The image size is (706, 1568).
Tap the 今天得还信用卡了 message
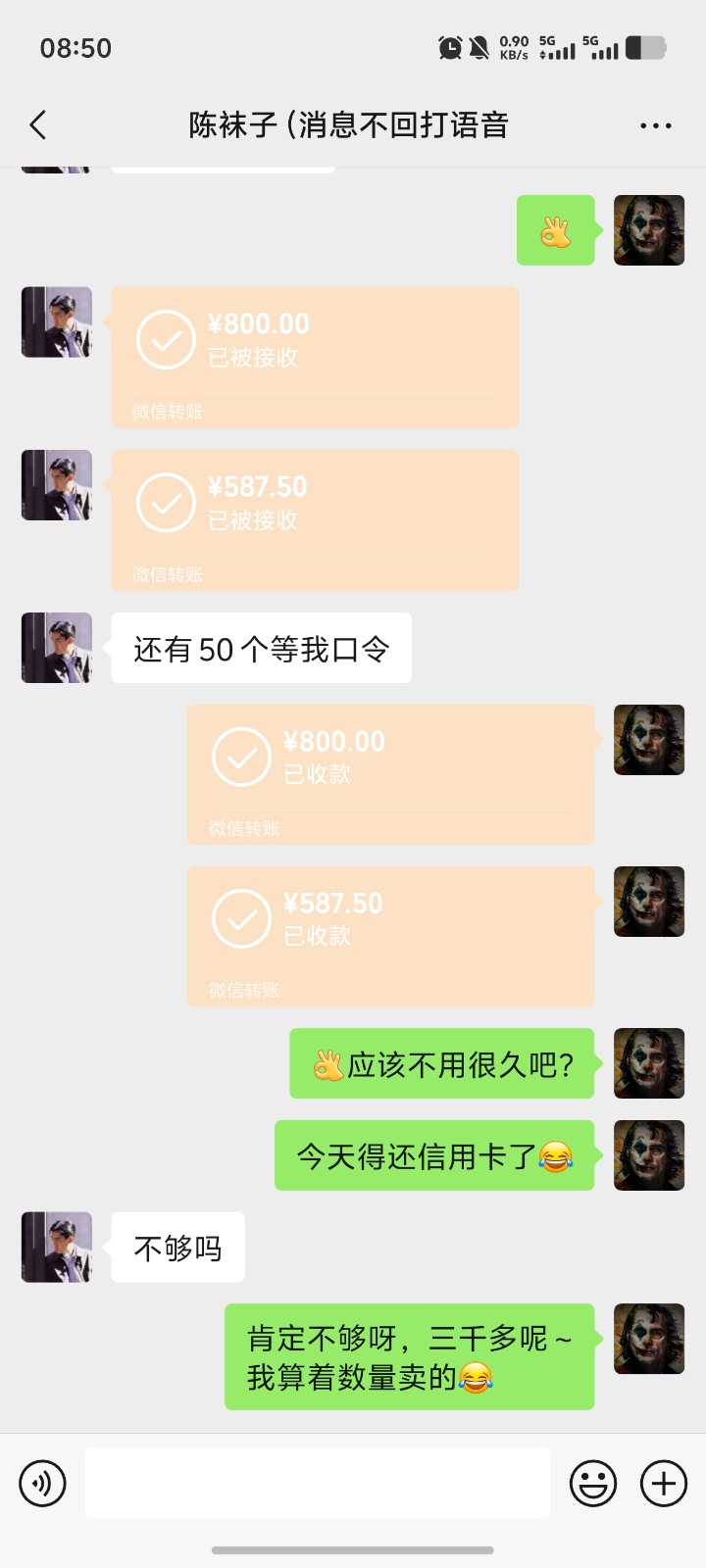click(x=434, y=1155)
